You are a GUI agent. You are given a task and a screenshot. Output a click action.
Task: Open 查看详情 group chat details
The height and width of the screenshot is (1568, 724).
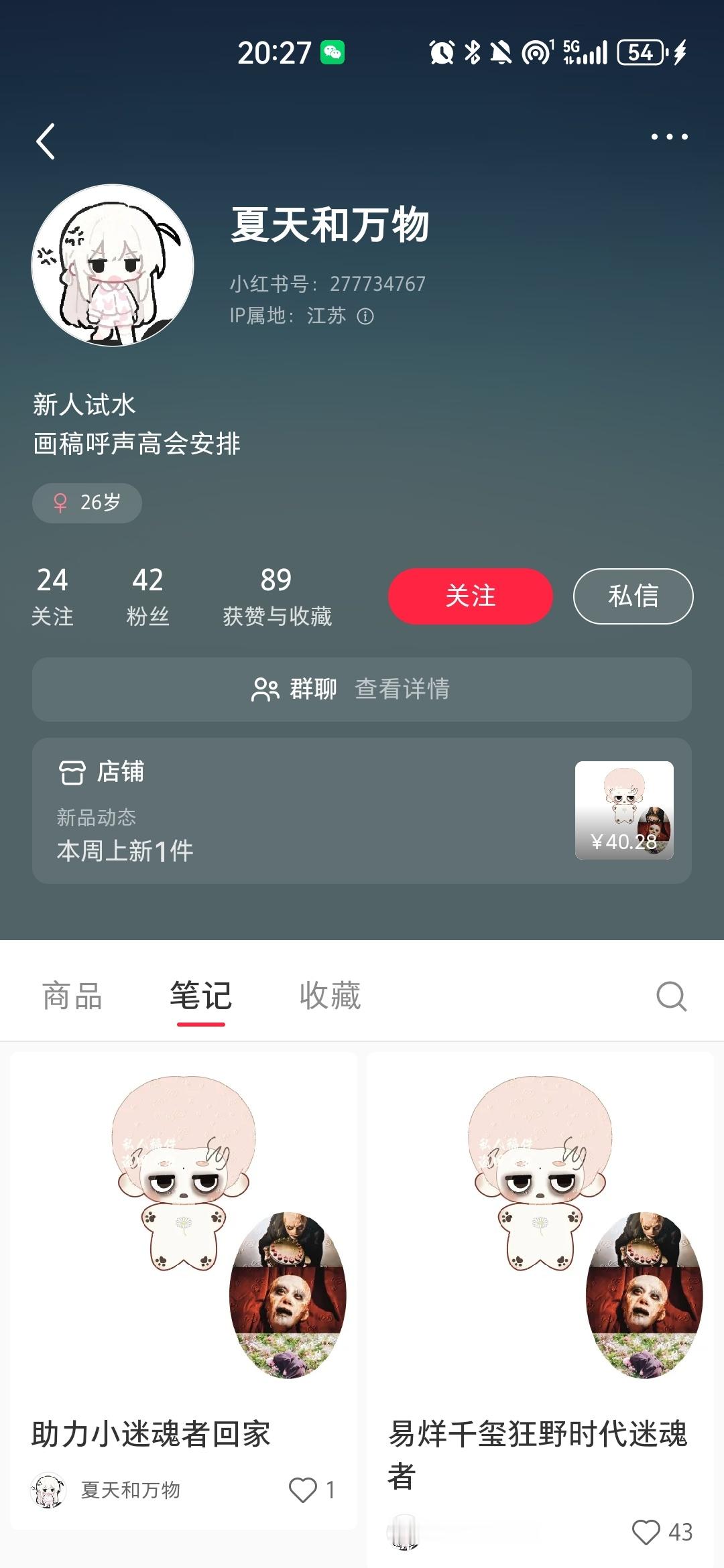[402, 688]
